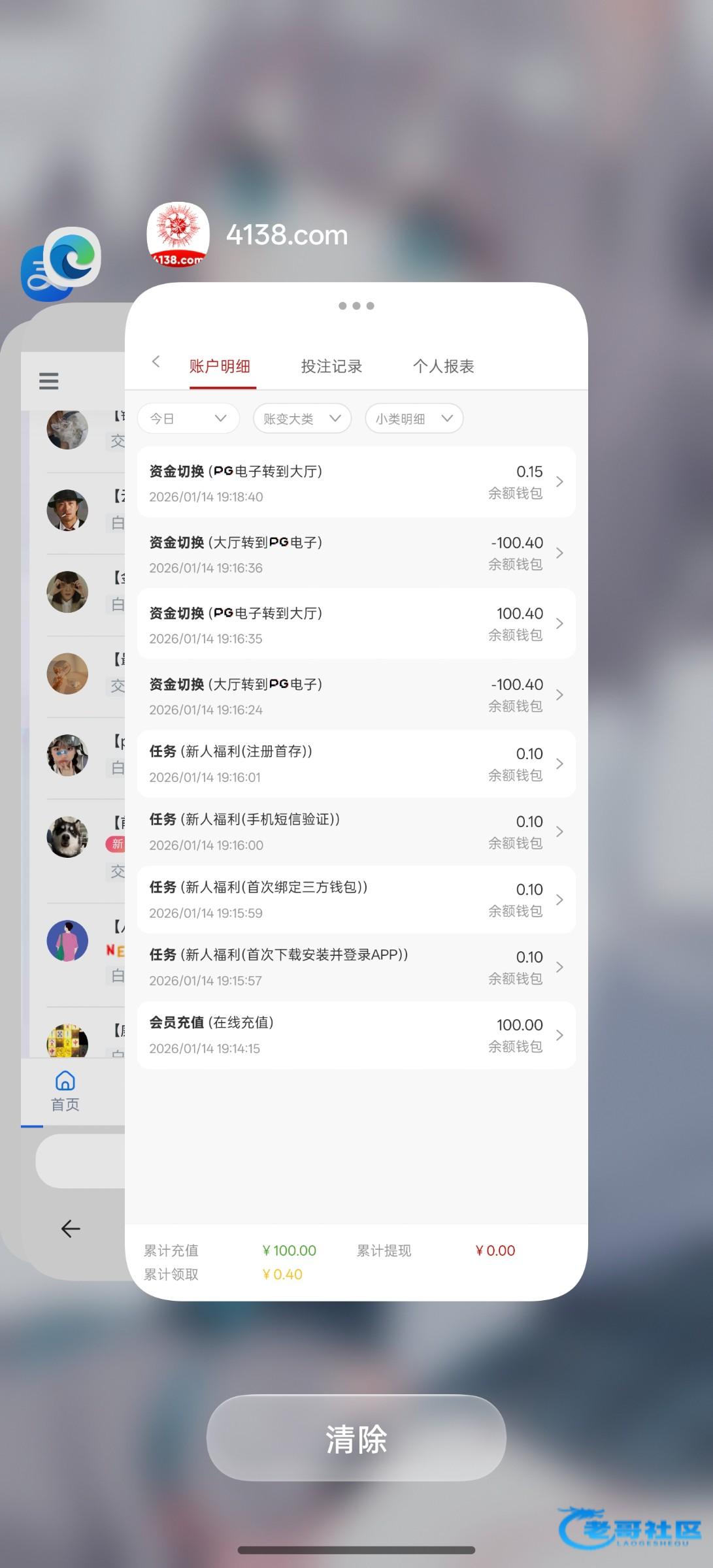Tap the 4138.com app icon
This screenshot has width=713, height=1568.
[x=178, y=235]
